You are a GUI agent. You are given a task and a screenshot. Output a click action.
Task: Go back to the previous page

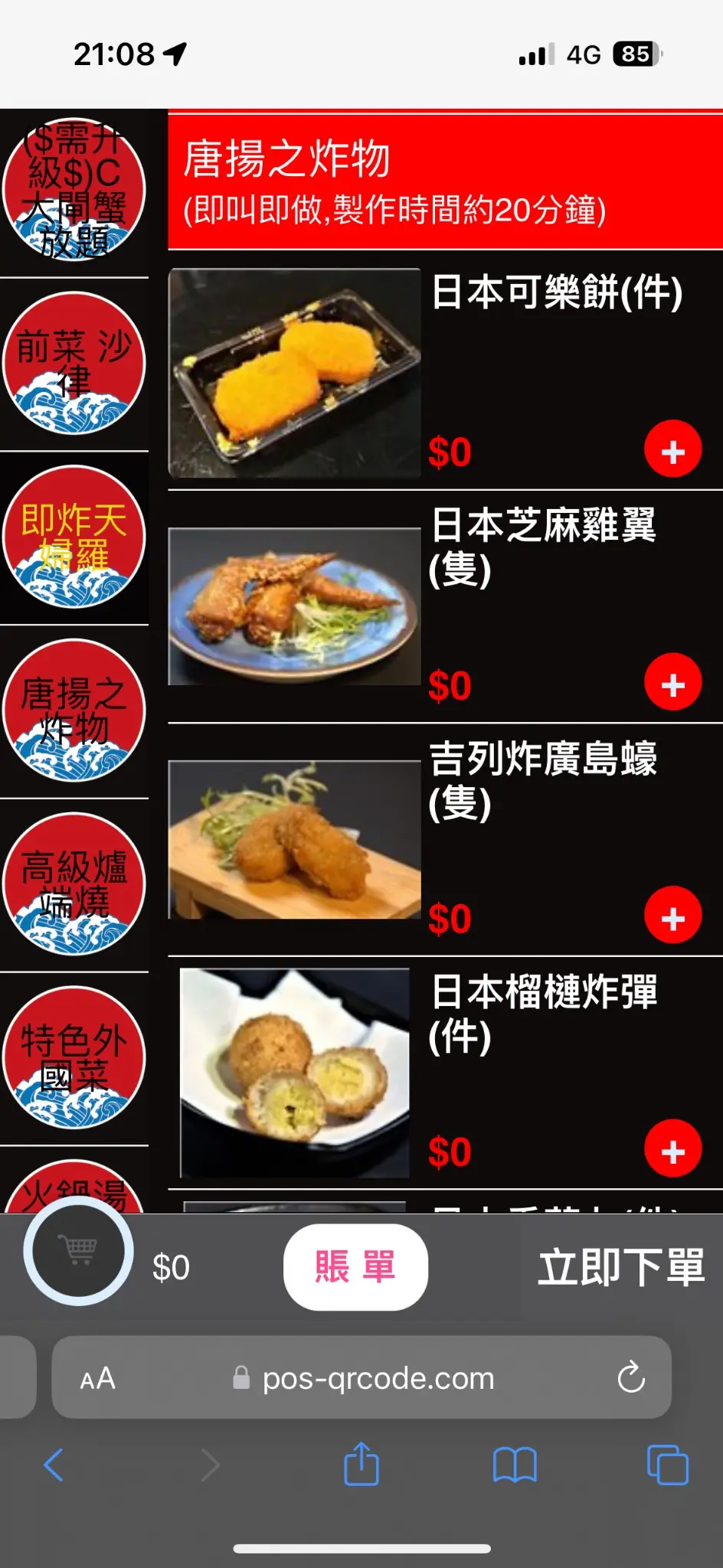54,1465
